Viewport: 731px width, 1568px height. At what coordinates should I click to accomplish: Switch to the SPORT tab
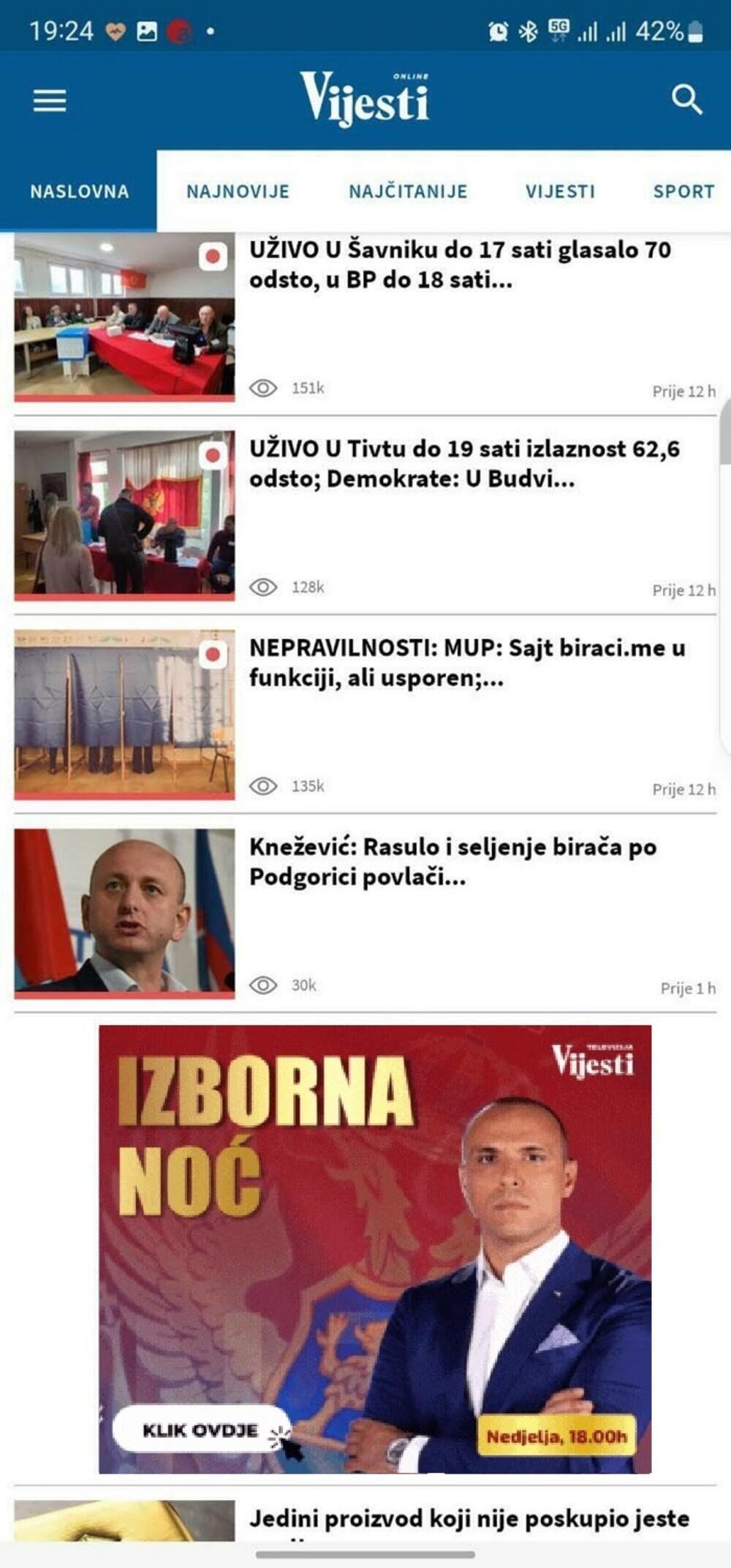pos(683,191)
